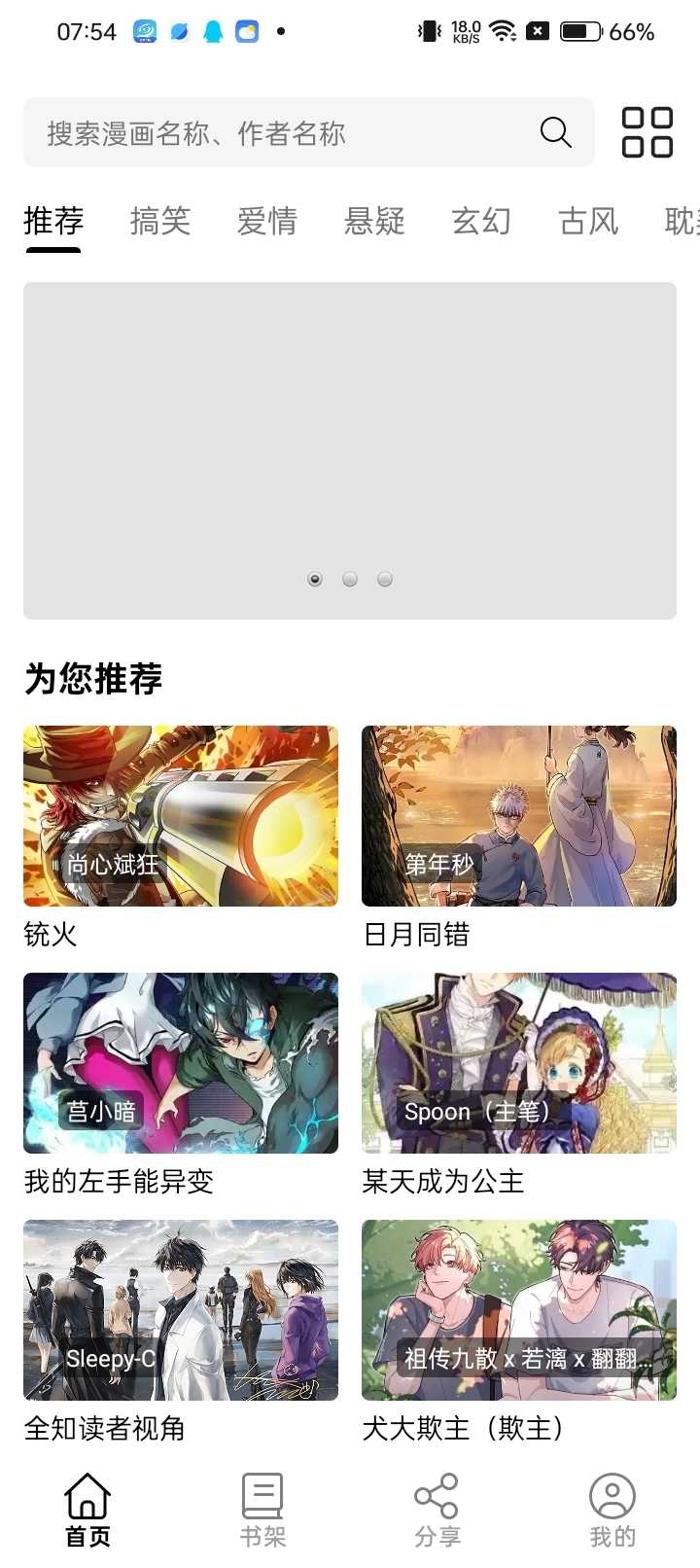
Task: Open the category grid icon
Action: [x=647, y=132]
